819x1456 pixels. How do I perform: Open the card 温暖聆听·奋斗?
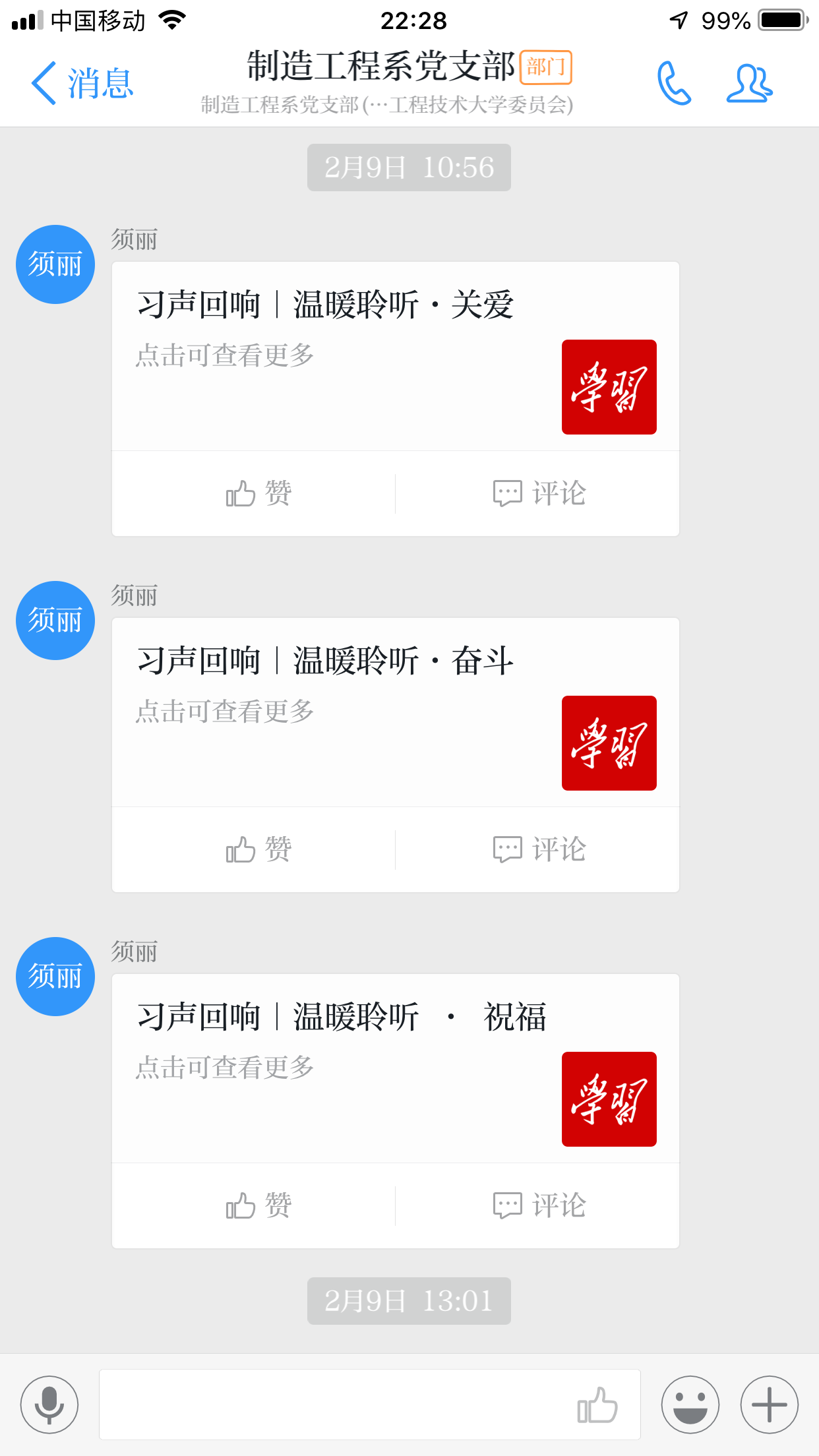[x=396, y=712]
